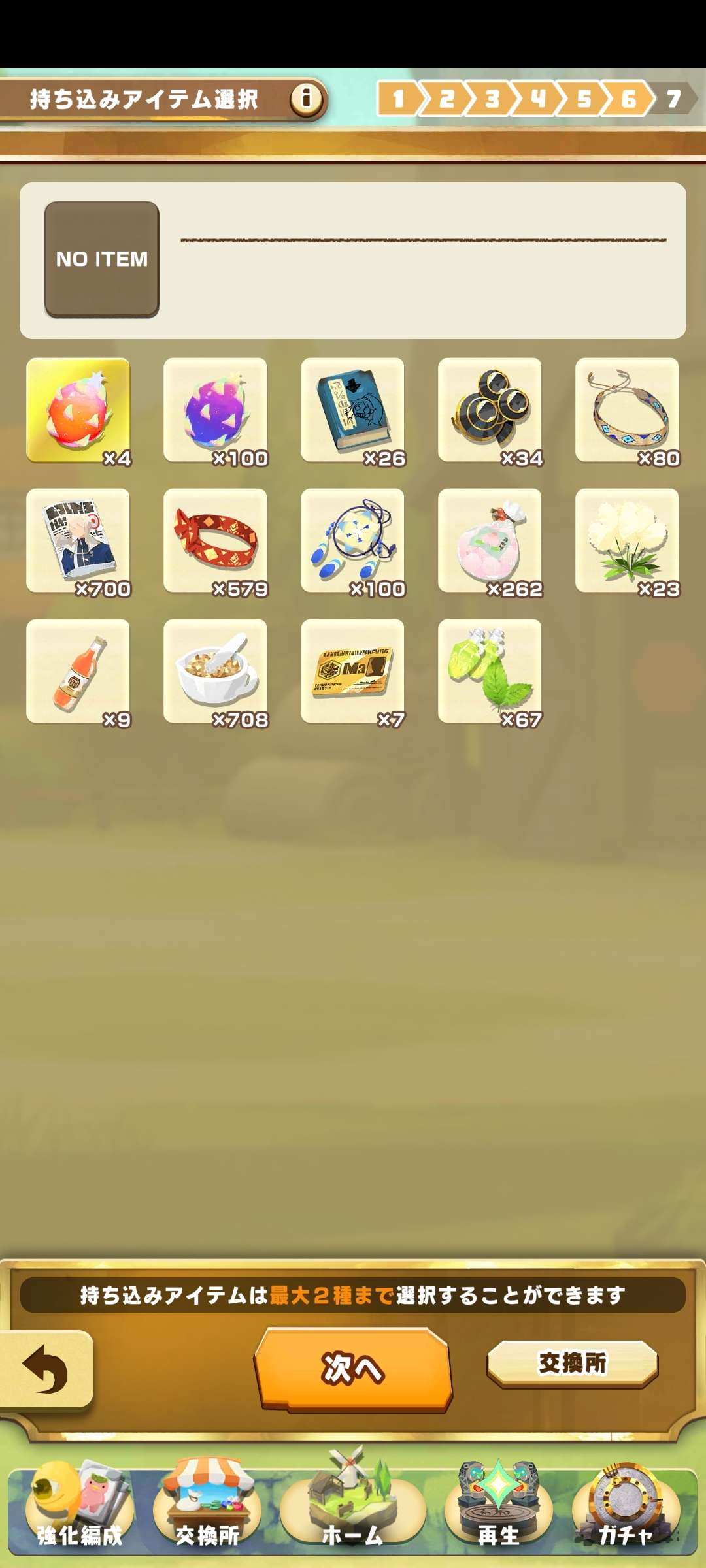Choose the magazine item x700
706x1568 pixels.
click(x=78, y=541)
